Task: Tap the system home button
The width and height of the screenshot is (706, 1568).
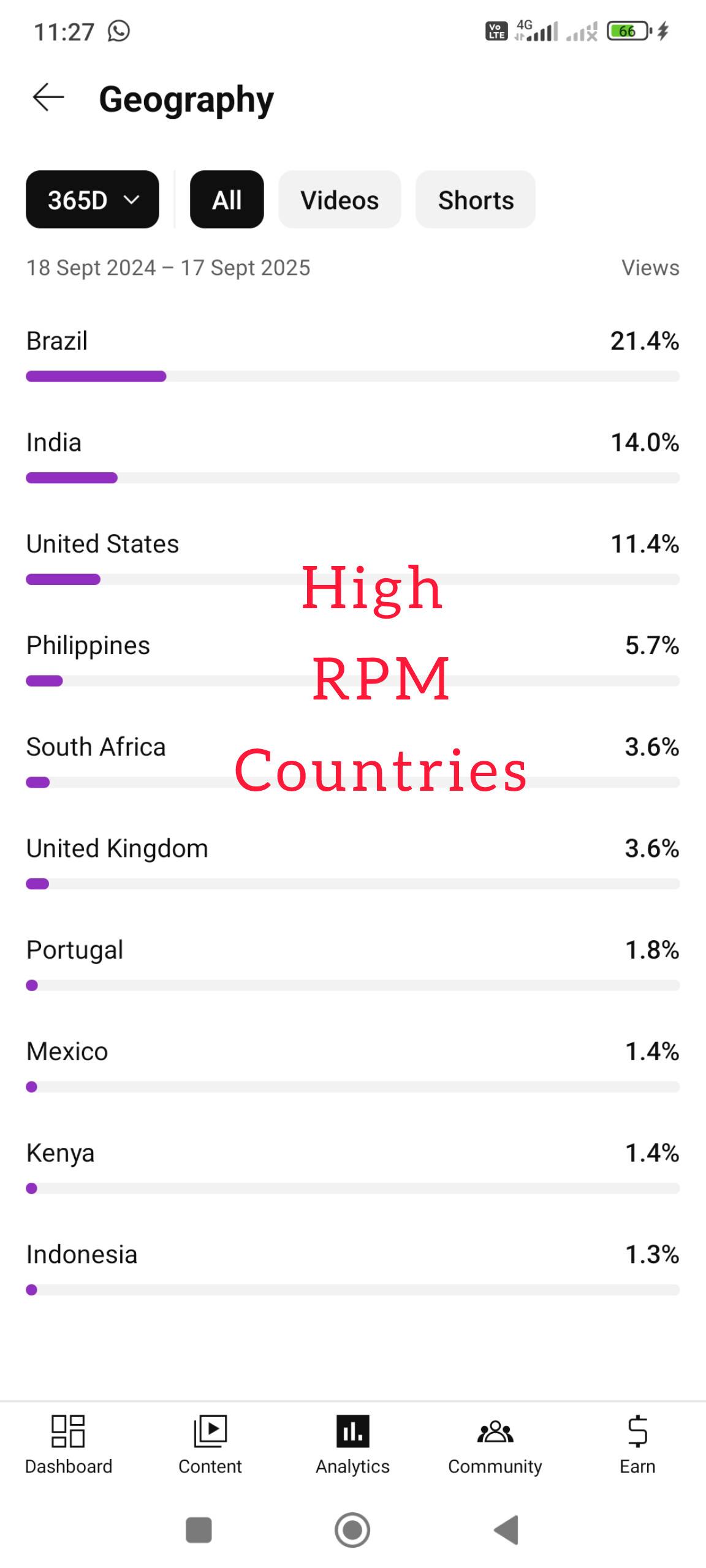Action: 352,1530
